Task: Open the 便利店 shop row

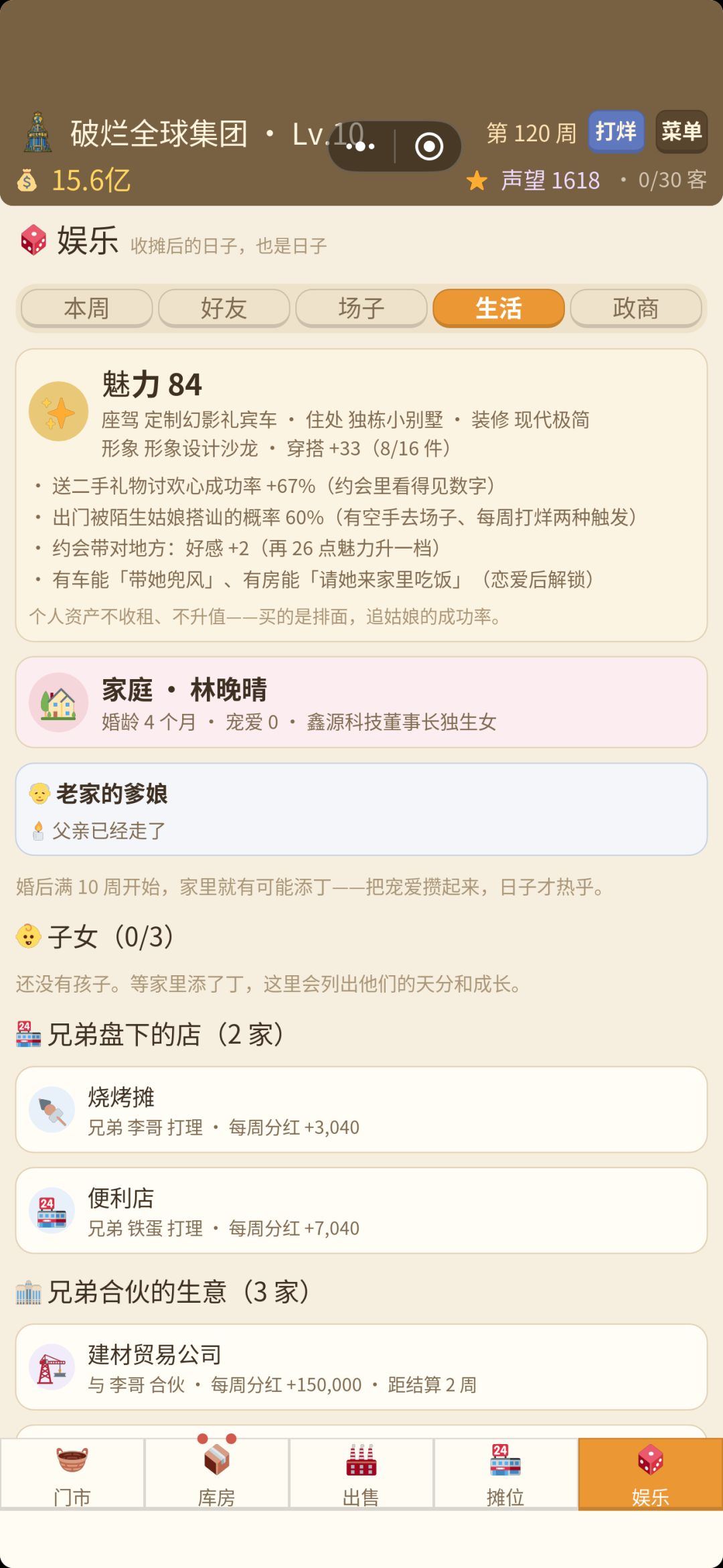Action: pyautogui.click(x=361, y=1211)
